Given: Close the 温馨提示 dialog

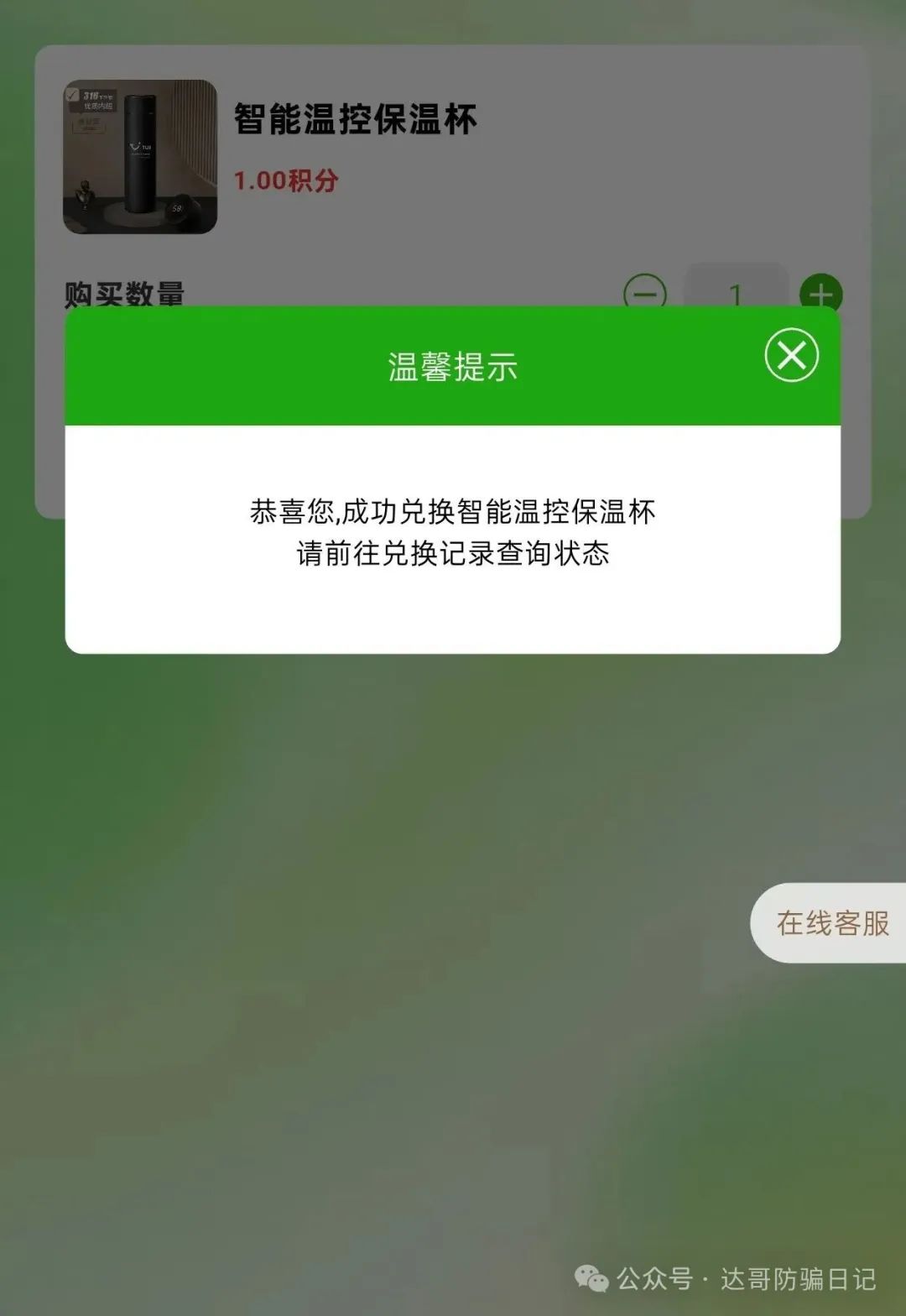Looking at the screenshot, I should pyautogui.click(x=791, y=356).
